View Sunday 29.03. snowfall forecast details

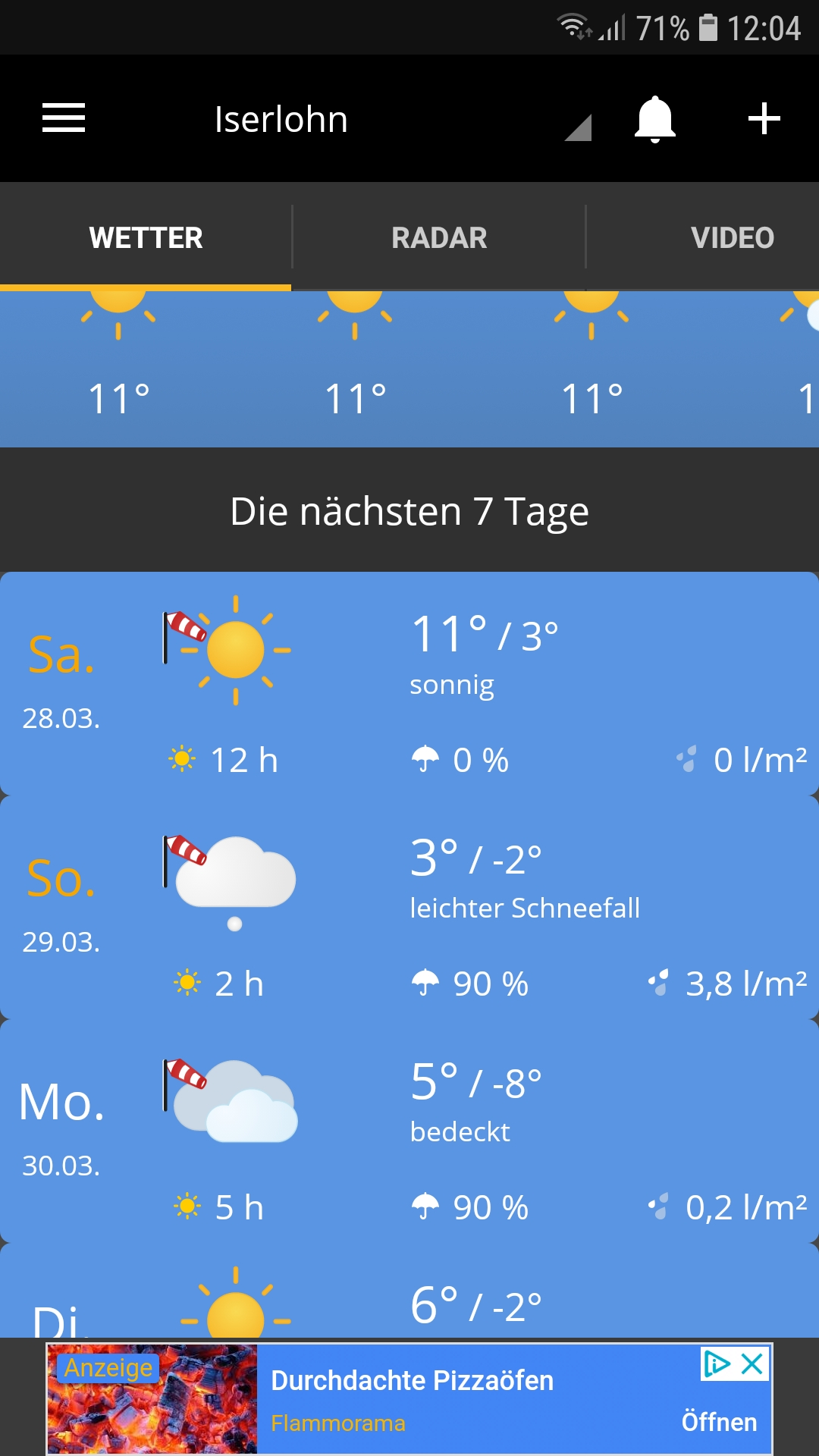pos(409,907)
